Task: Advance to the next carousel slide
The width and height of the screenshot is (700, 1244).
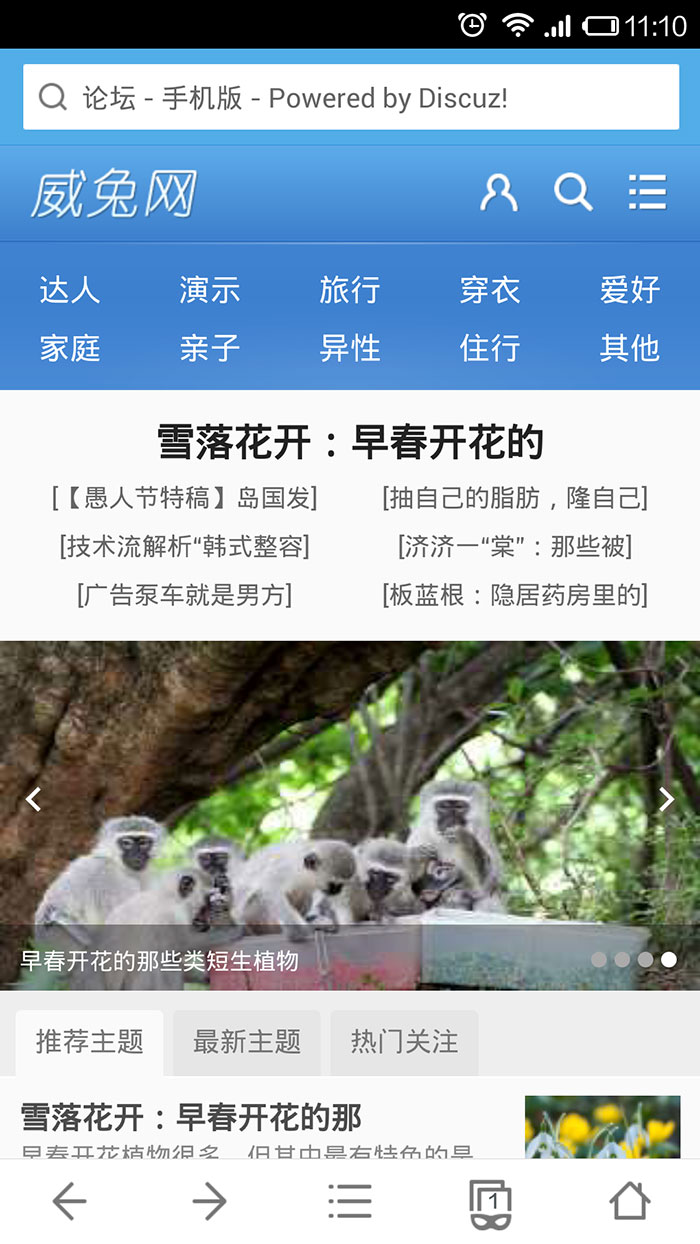Action: coord(666,799)
